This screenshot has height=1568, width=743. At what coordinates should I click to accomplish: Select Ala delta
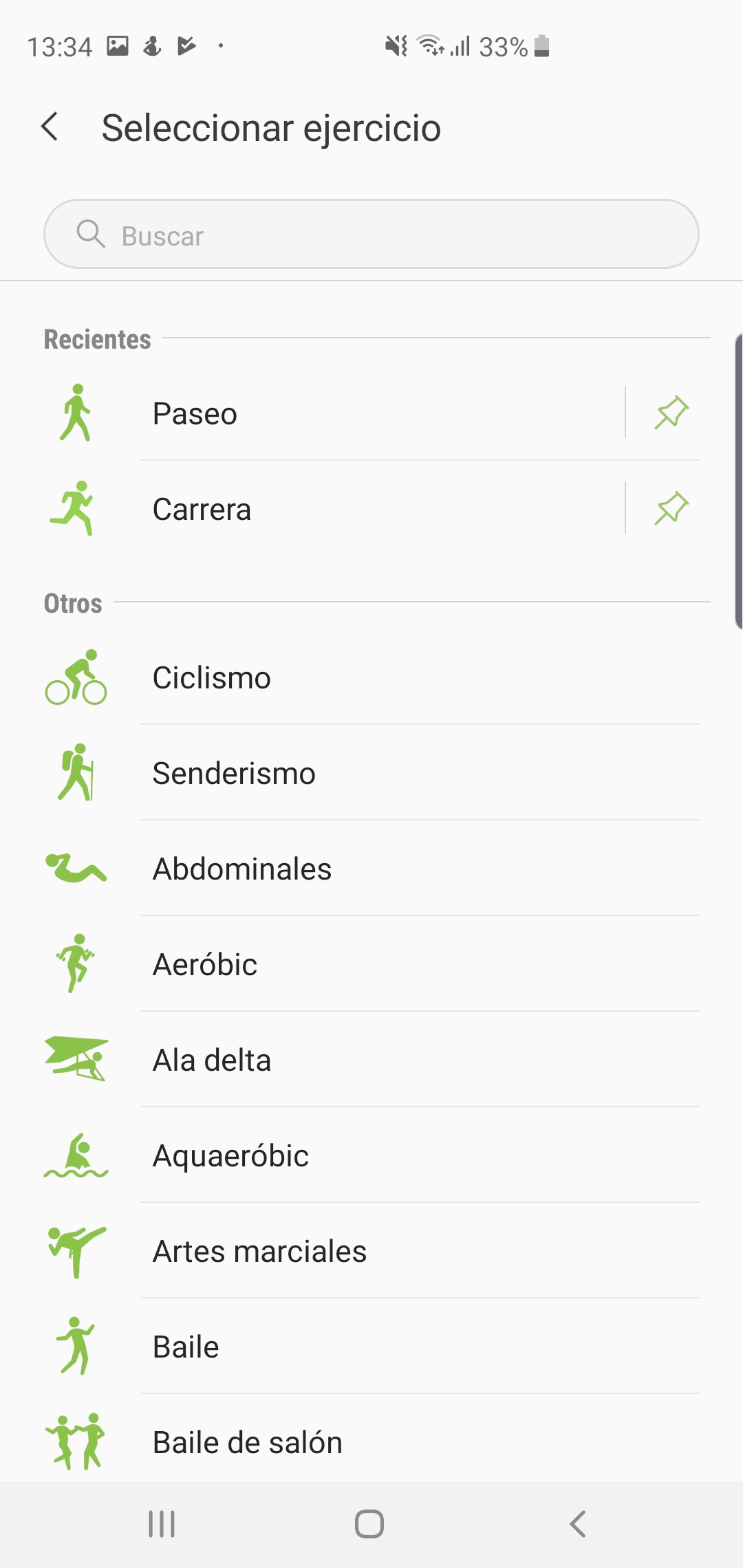[x=371, y=1060]
